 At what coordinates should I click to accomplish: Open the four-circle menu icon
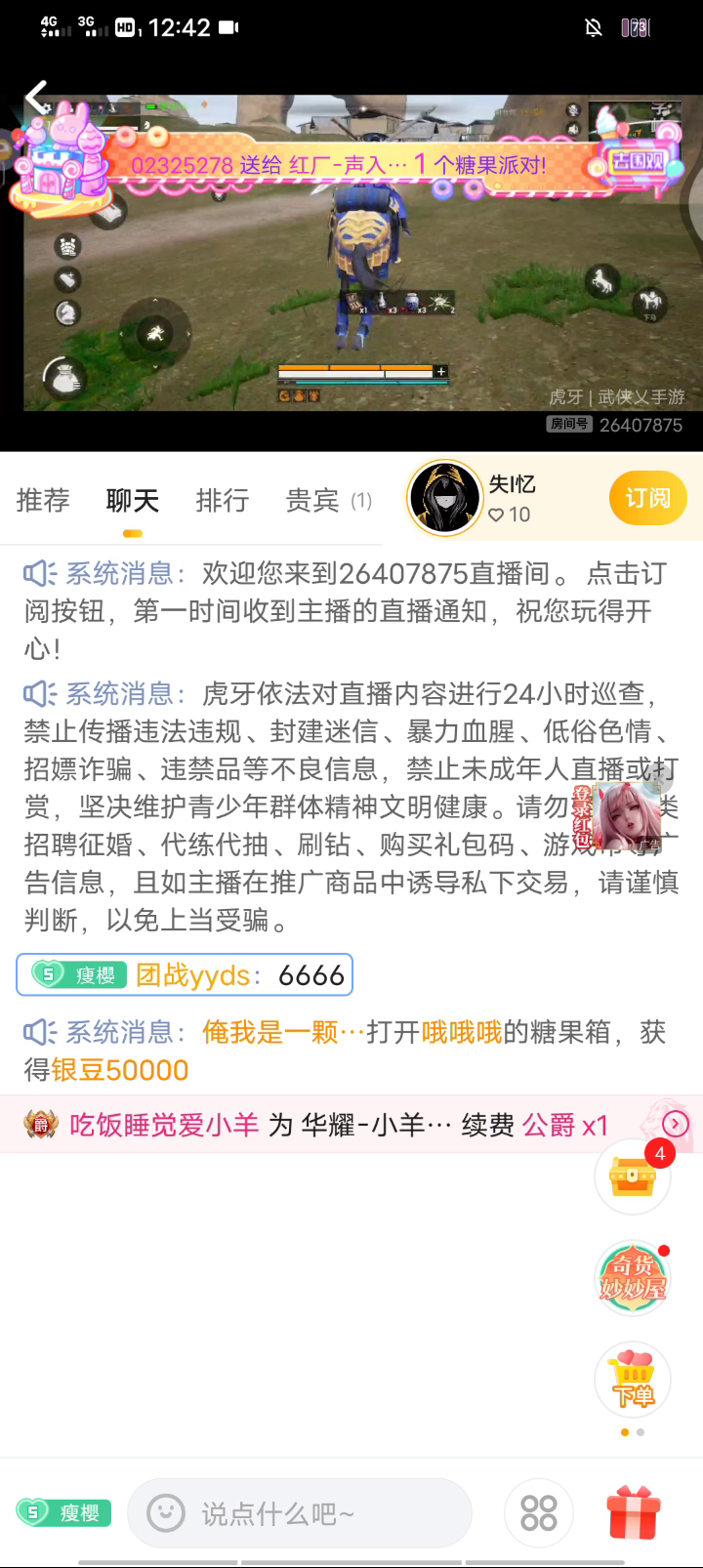538,1513
